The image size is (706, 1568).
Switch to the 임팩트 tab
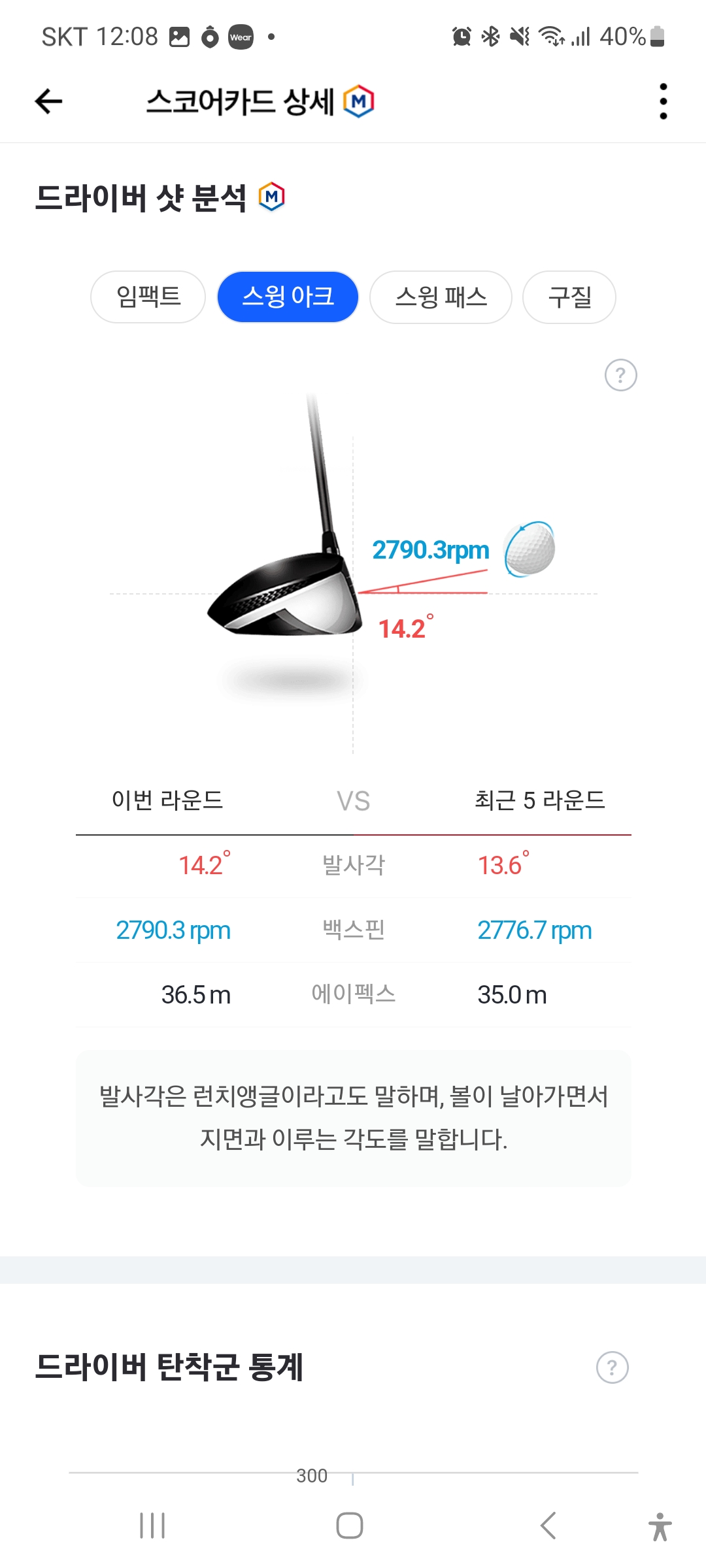[x=148, y=297]
